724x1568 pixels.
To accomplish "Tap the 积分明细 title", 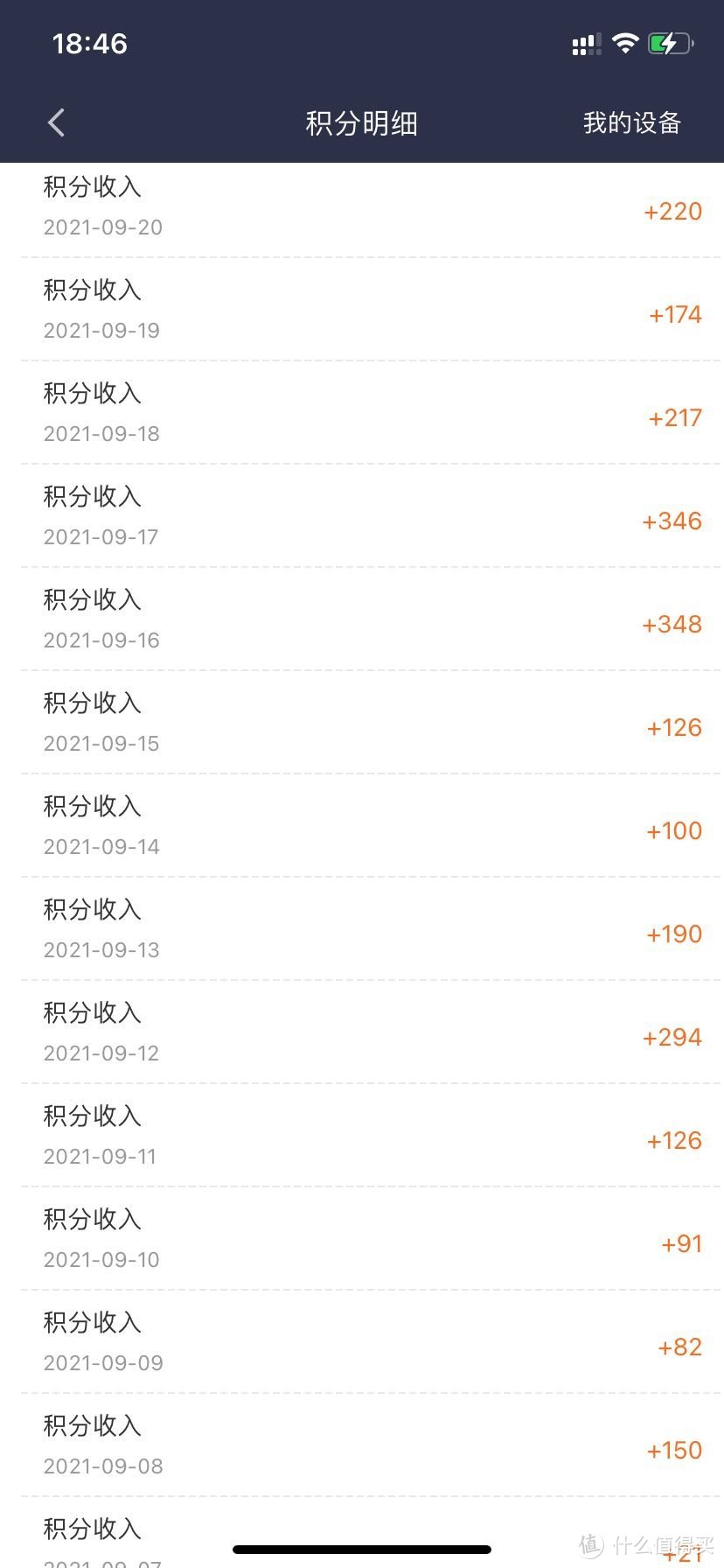I will point(360,123).
